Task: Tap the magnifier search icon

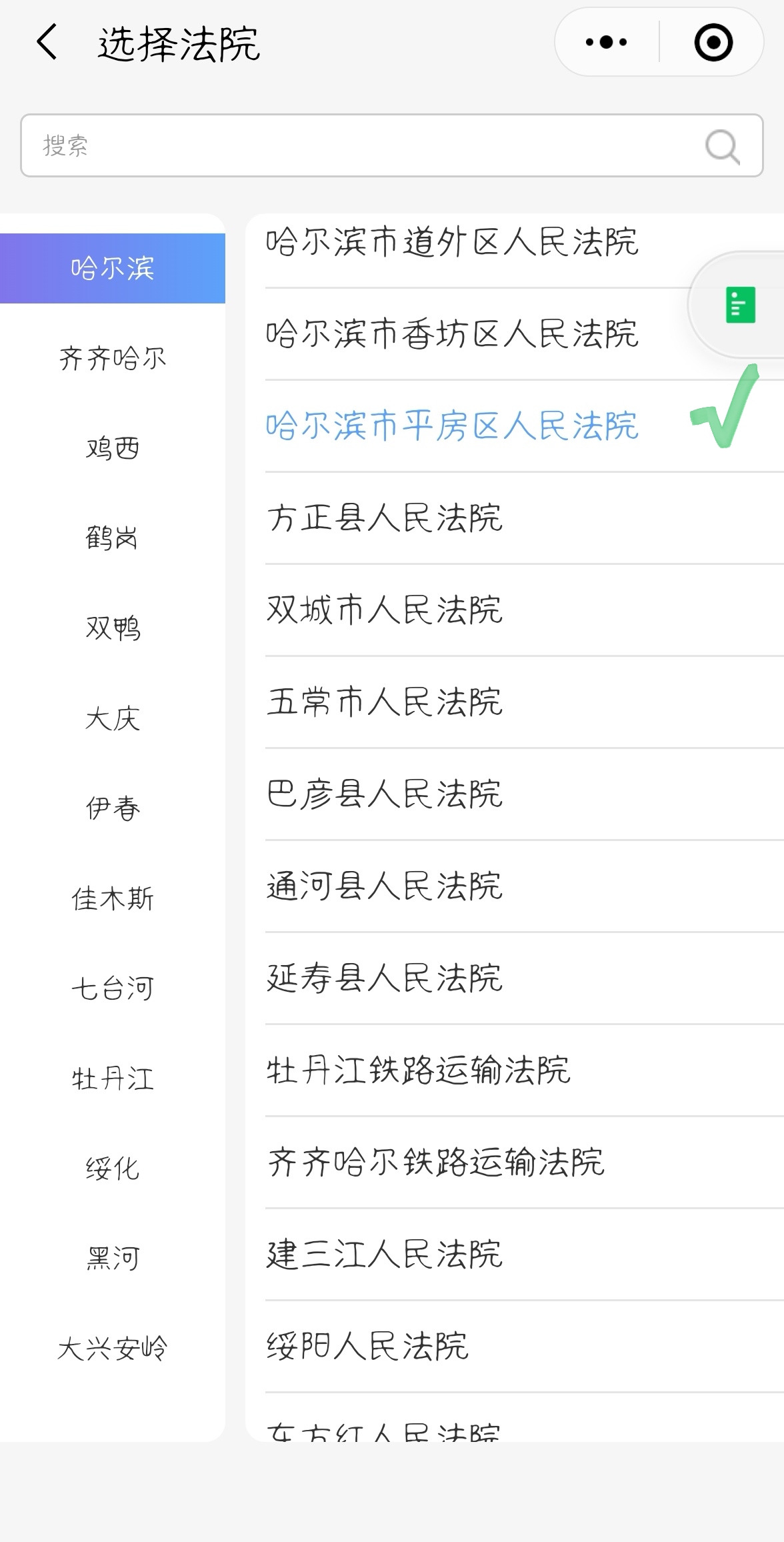Action: pyautogui.click(x=723, y=146)
